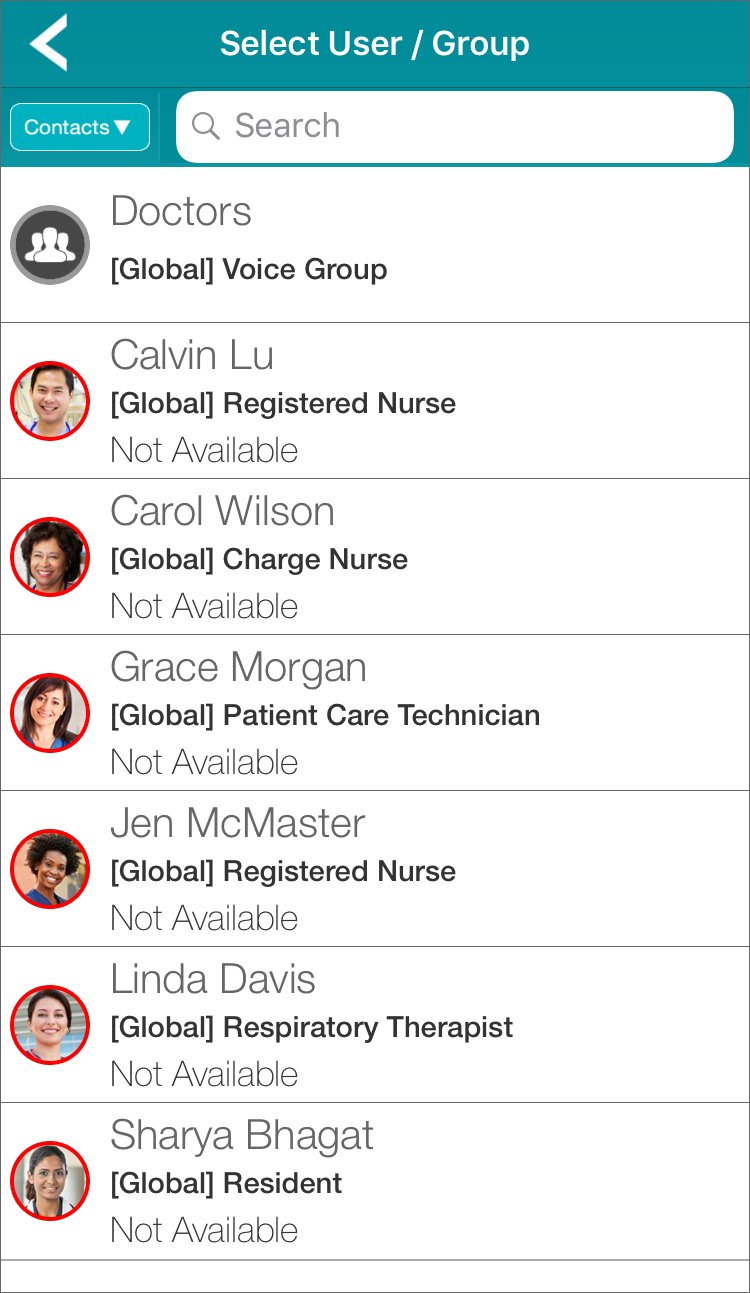Select Jen McMaster as the user
The height and width of the screenshot is (1293, 750).
375,869
